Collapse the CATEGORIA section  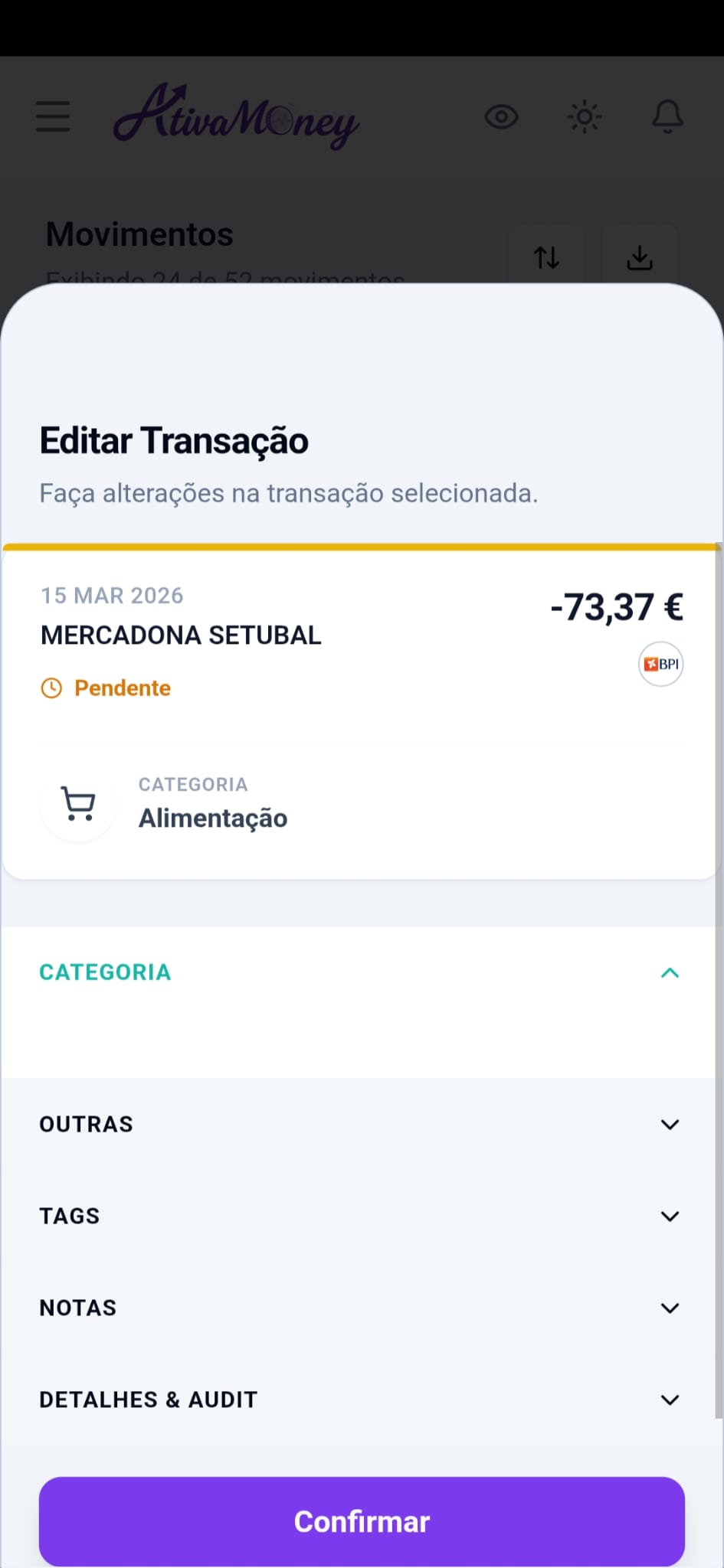click(670, 972)
